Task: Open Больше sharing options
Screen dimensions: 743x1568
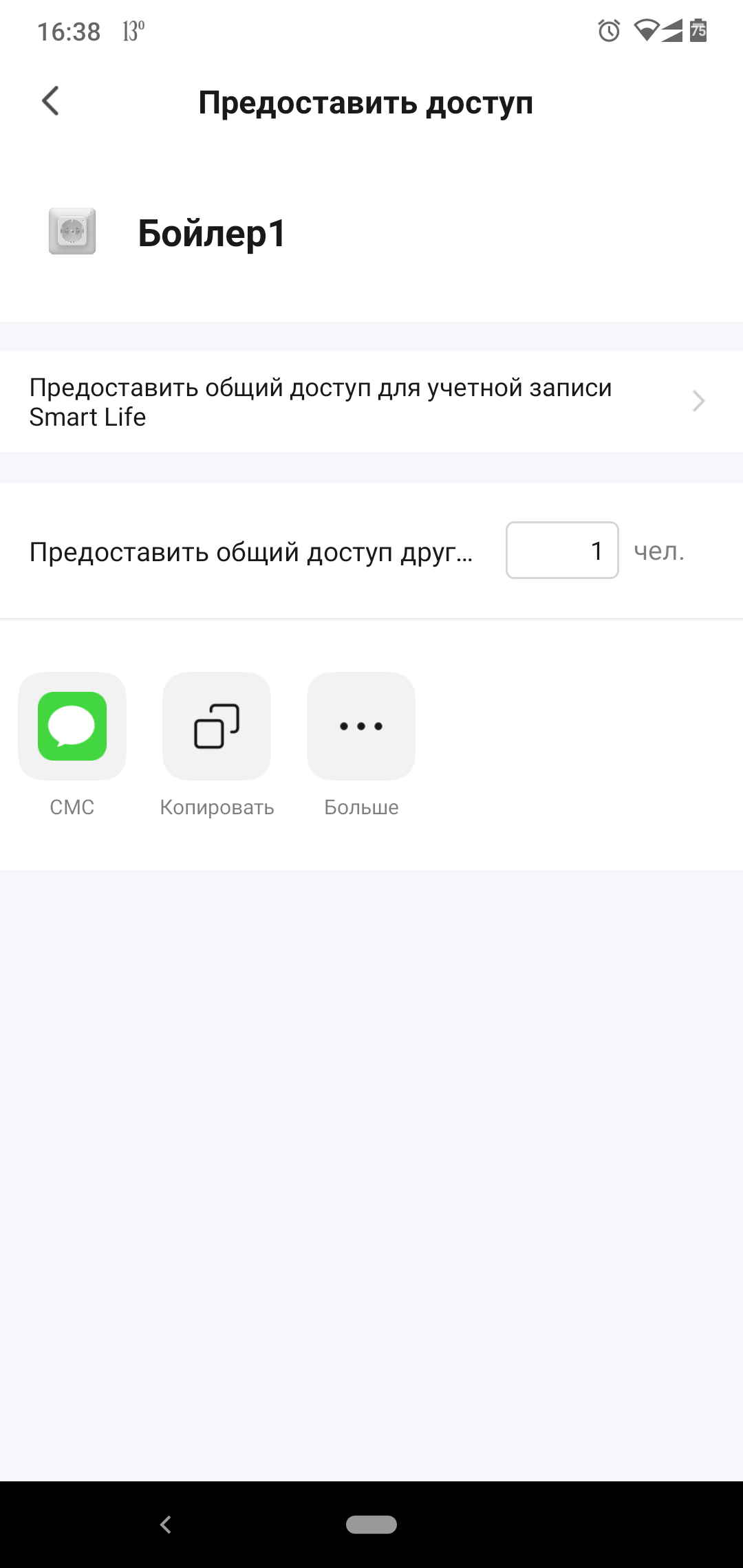Action: point(361,726)
